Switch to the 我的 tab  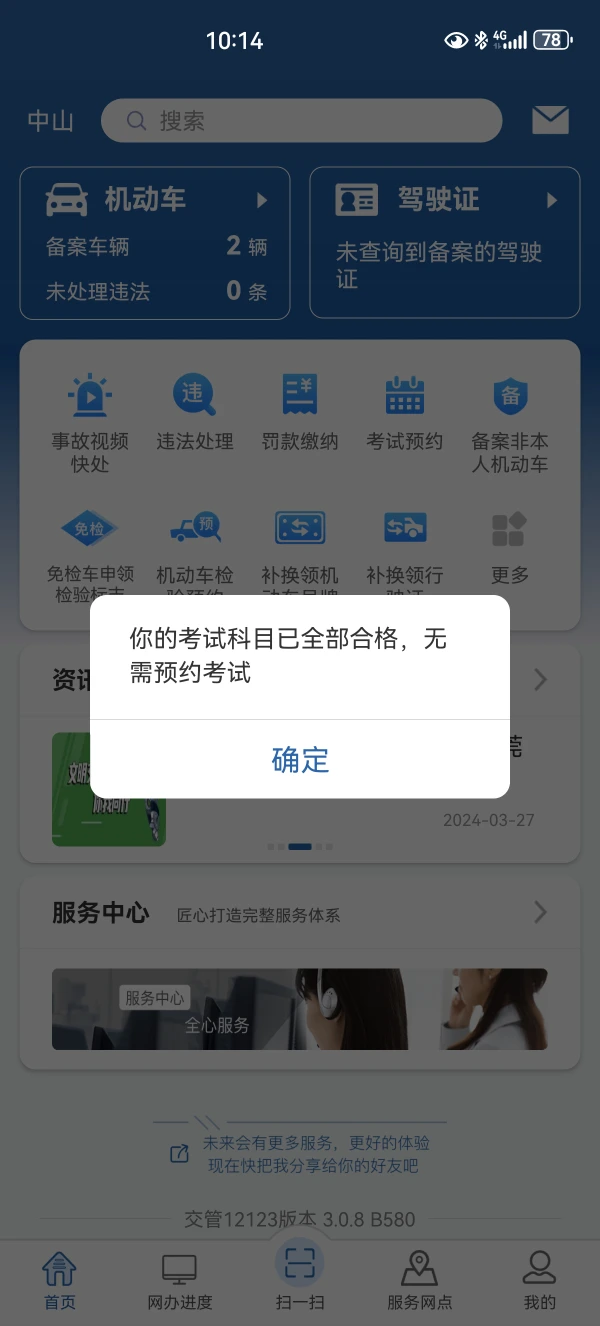click(540, 1280)
